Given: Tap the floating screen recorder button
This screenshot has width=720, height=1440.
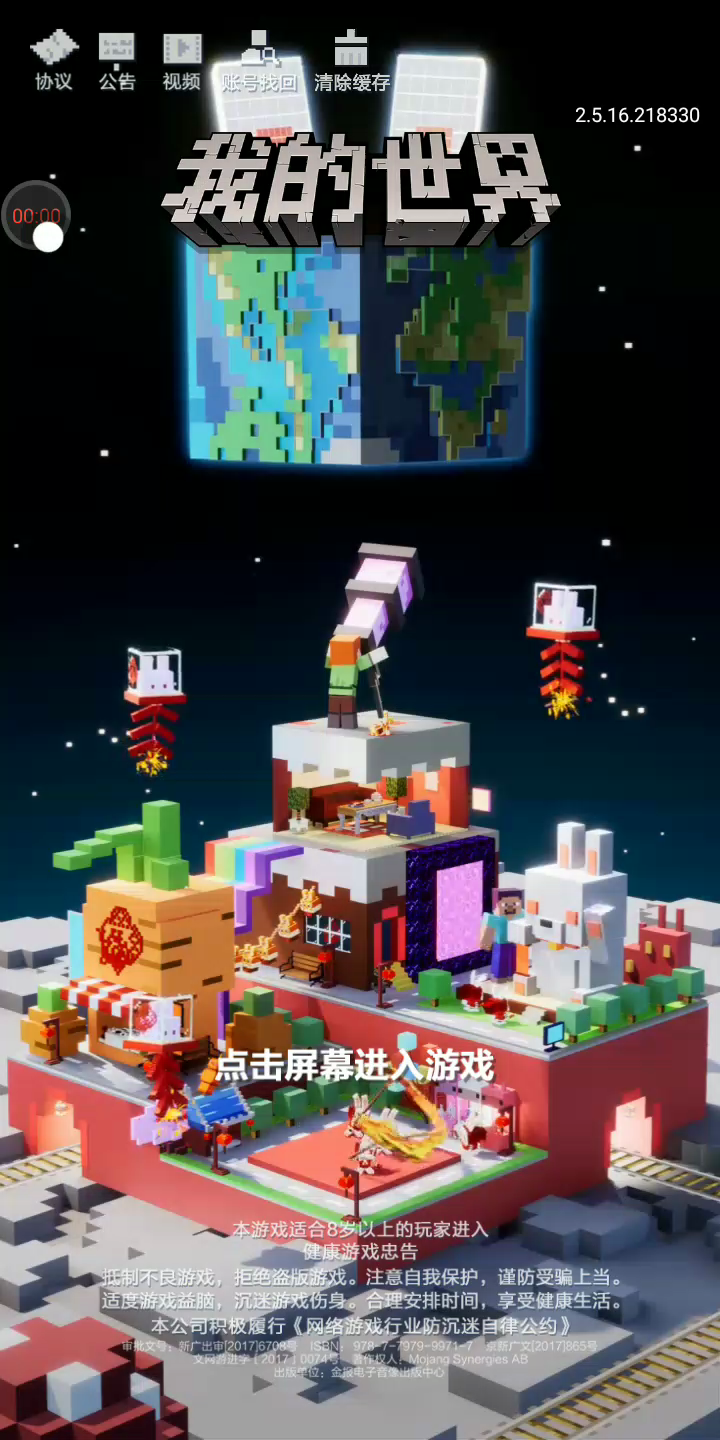Looking at the screenshot, I should pos(36,216).
